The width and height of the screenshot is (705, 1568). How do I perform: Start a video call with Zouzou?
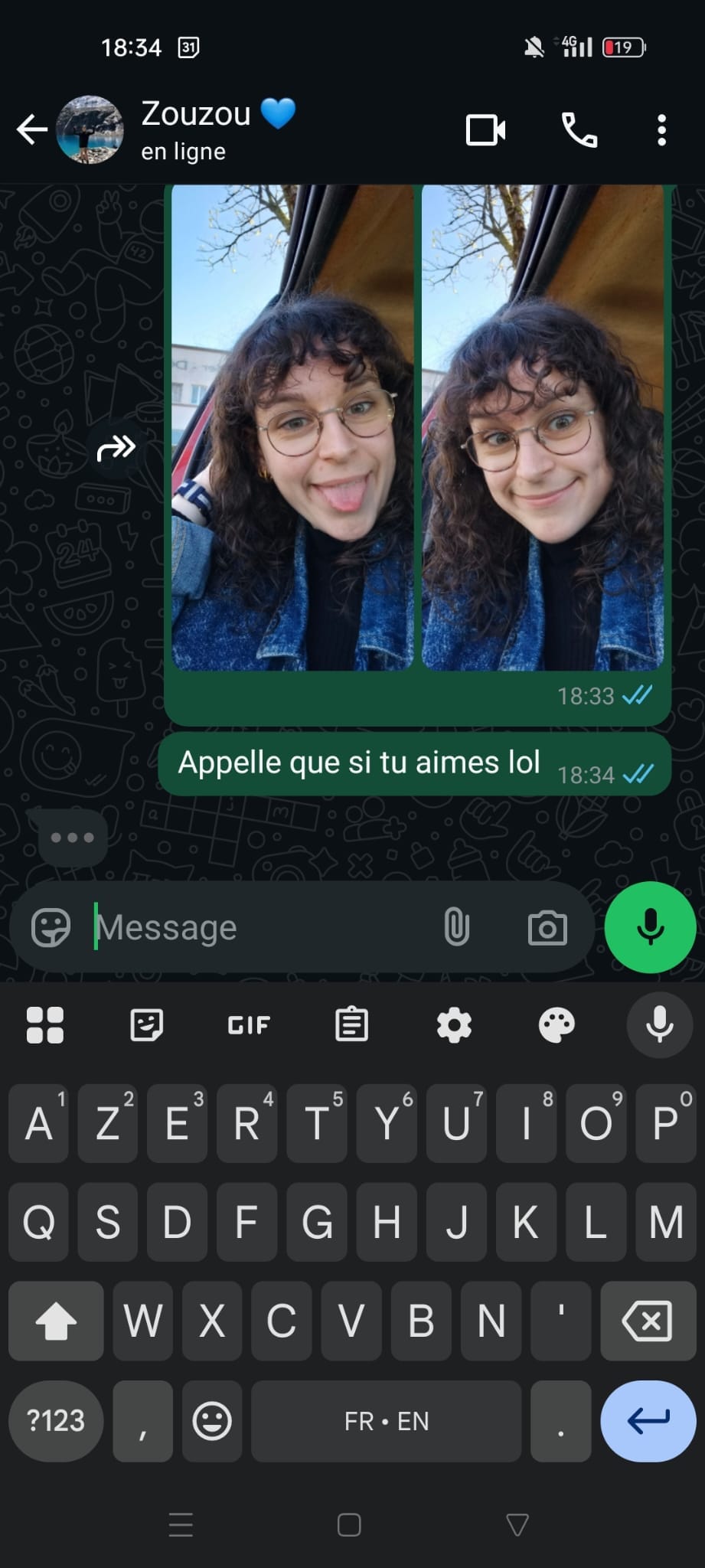485,130
